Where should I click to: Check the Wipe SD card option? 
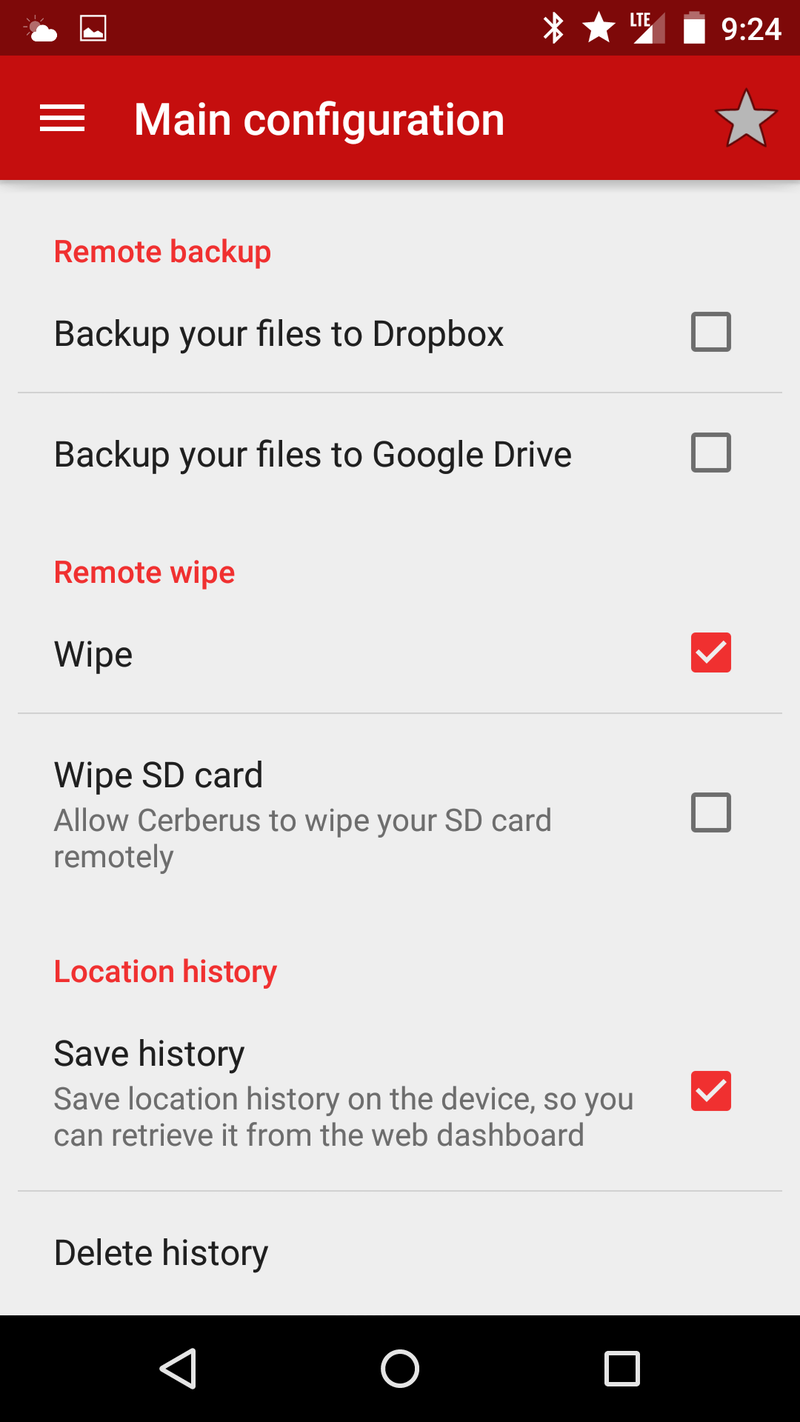pos(711,813)
